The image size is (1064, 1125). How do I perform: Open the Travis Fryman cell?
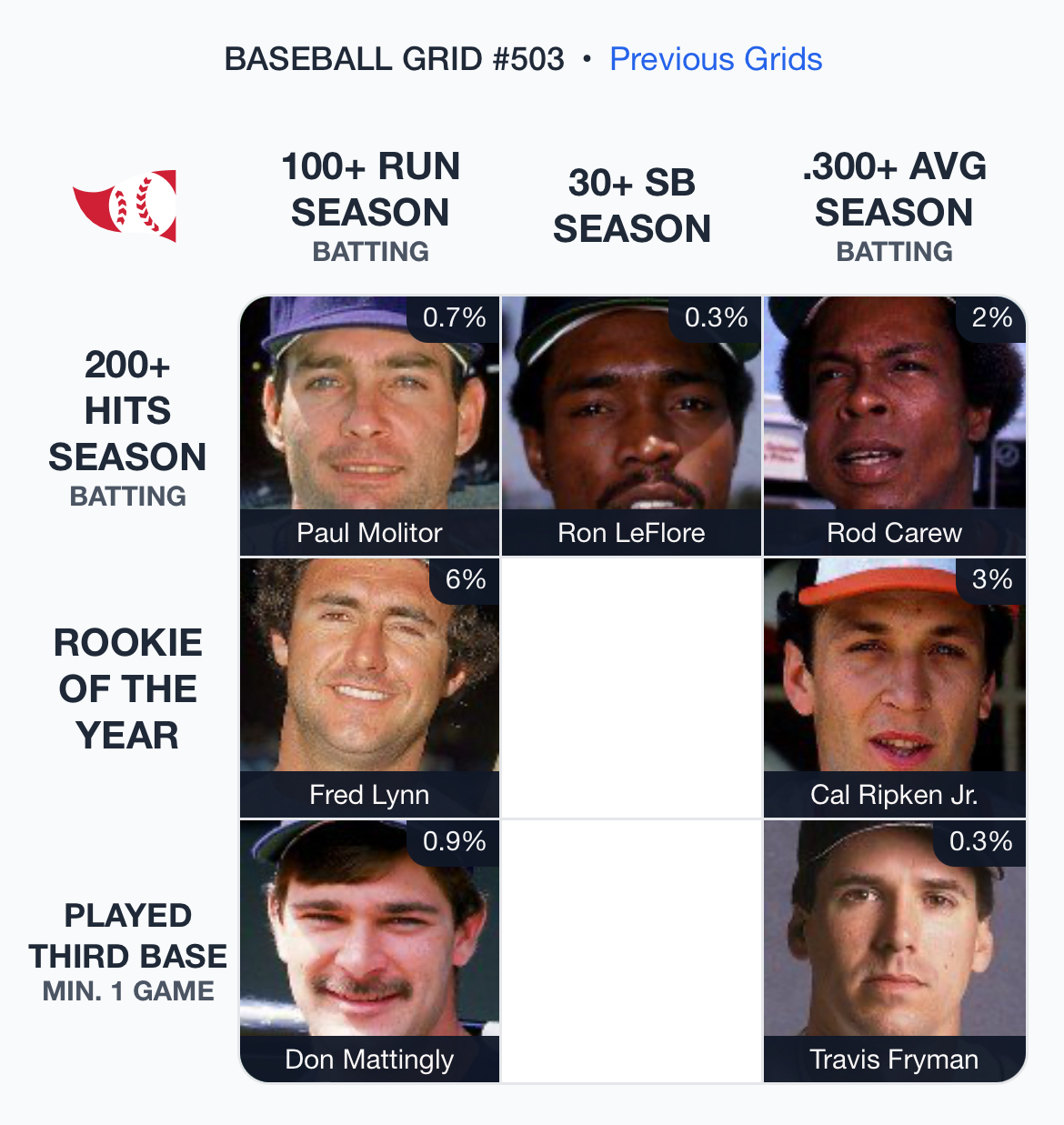coord(894,950)
